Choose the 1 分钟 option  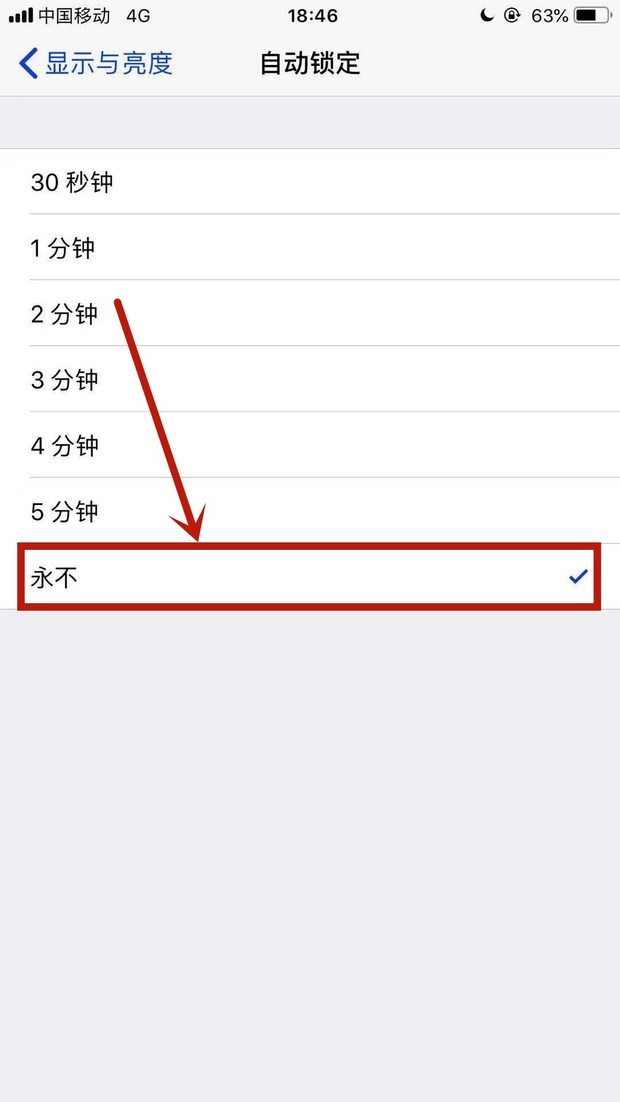click(310, 247)
